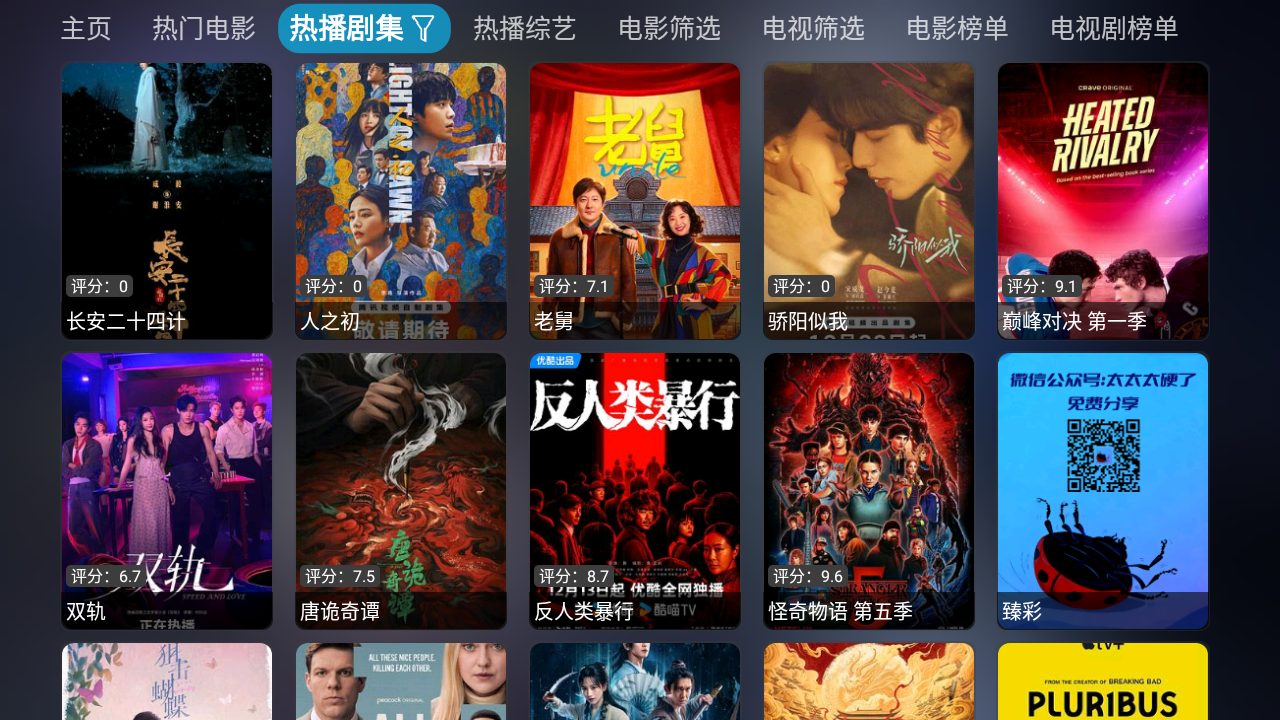Select 怪奇物语 第五季 poster
Viewport: 1280px width, 720px height.
pyautogui.click(x=869, y=490)
